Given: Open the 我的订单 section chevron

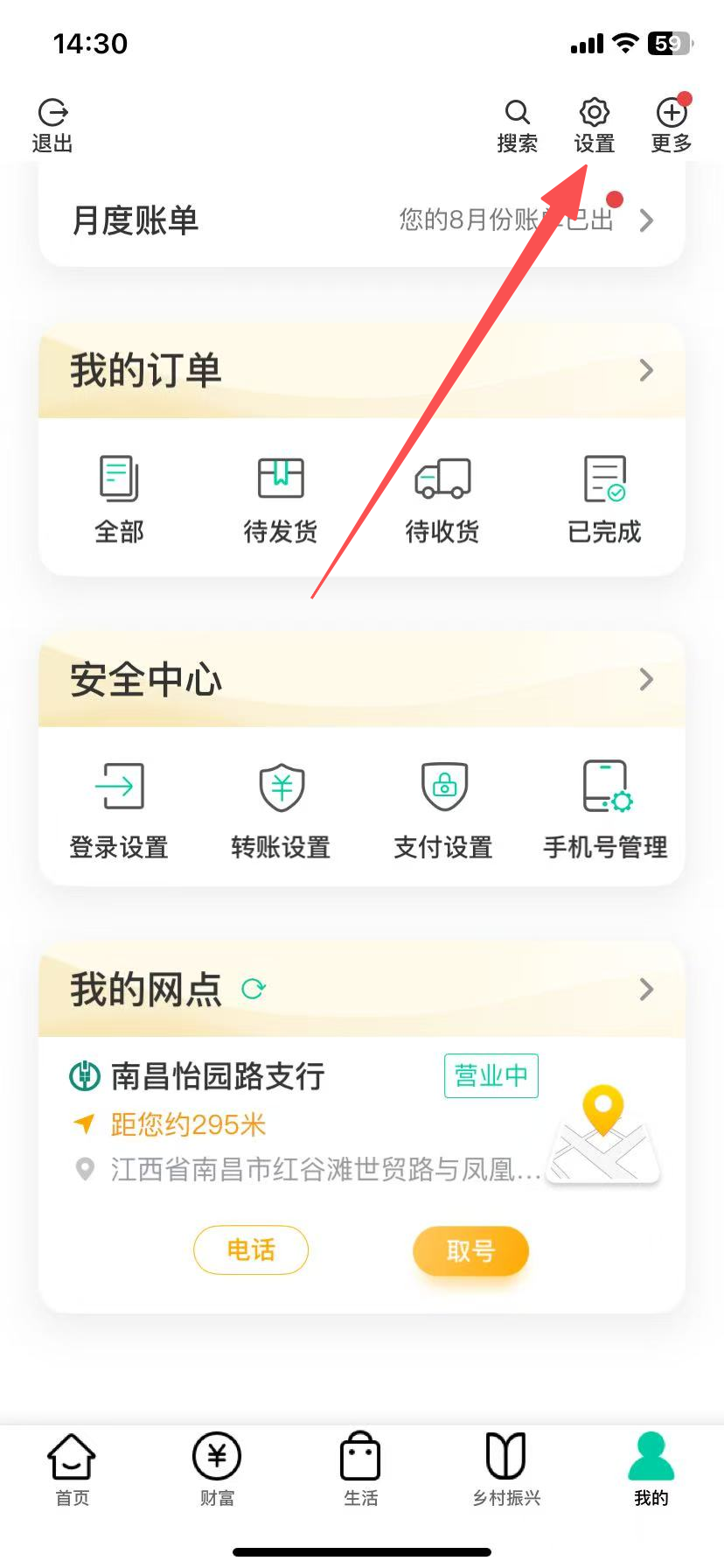Looking at the screenshot, I should (x=646, y=370).
